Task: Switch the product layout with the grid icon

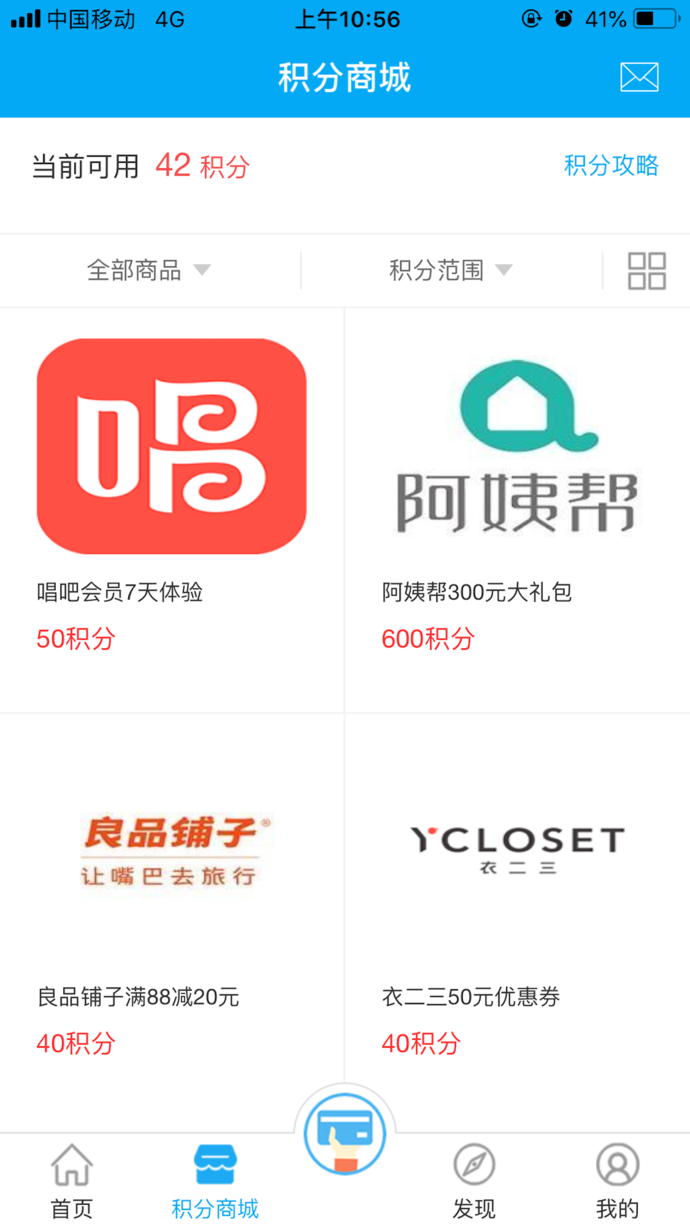Action: click(646, 270)
